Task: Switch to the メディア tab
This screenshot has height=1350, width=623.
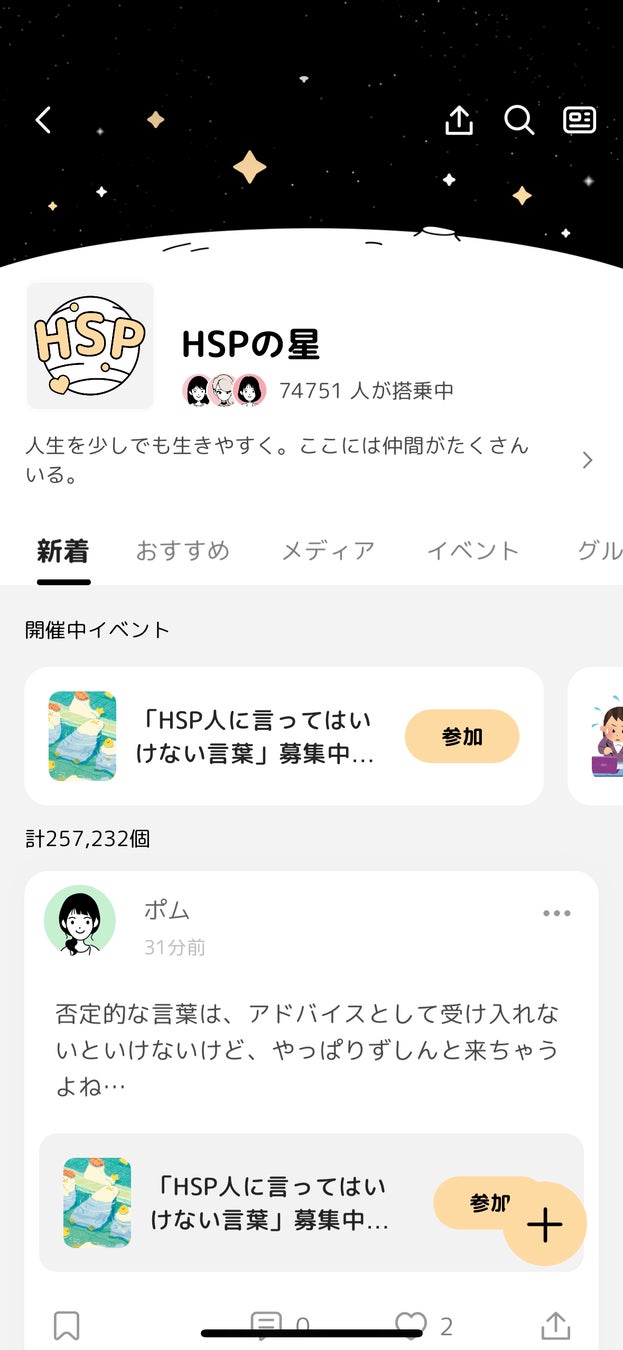Action: click(x=328, y=551)
